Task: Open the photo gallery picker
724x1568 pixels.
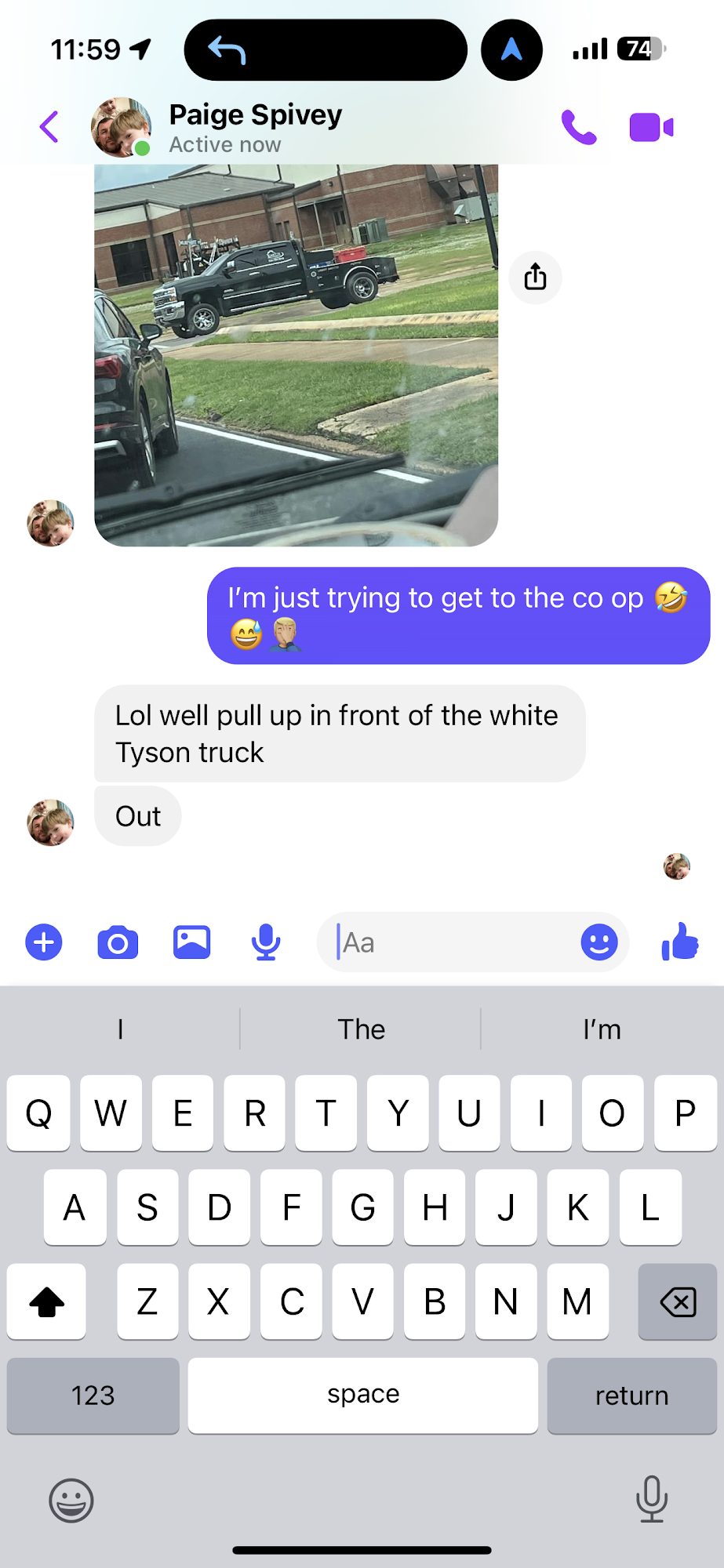Action: click(x=192, y=942)
